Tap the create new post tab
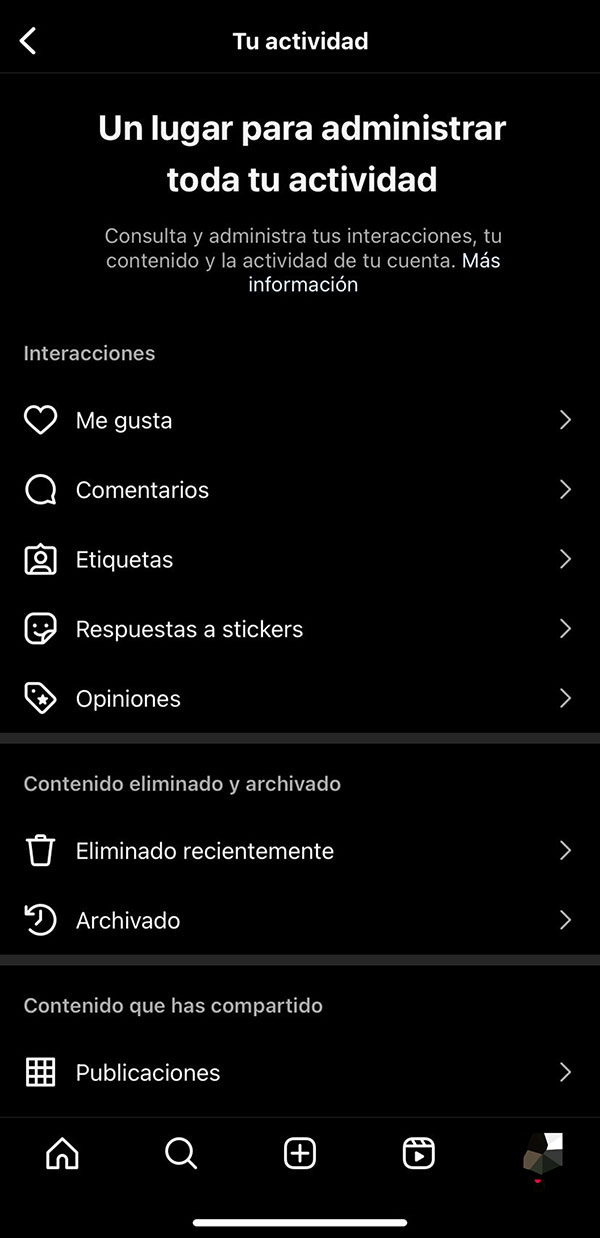Viewport: 600px width, 1238px height. coord(300,1154)
